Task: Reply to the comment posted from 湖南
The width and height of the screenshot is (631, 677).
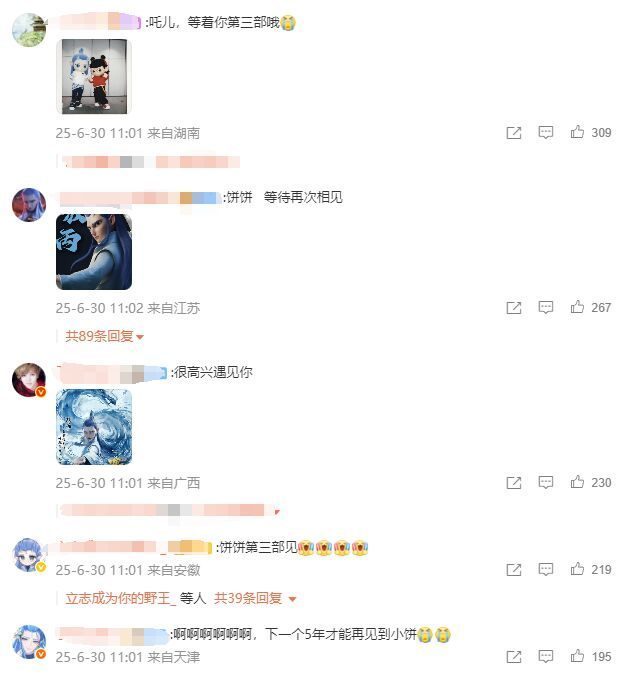Action: tap(546, 132)
